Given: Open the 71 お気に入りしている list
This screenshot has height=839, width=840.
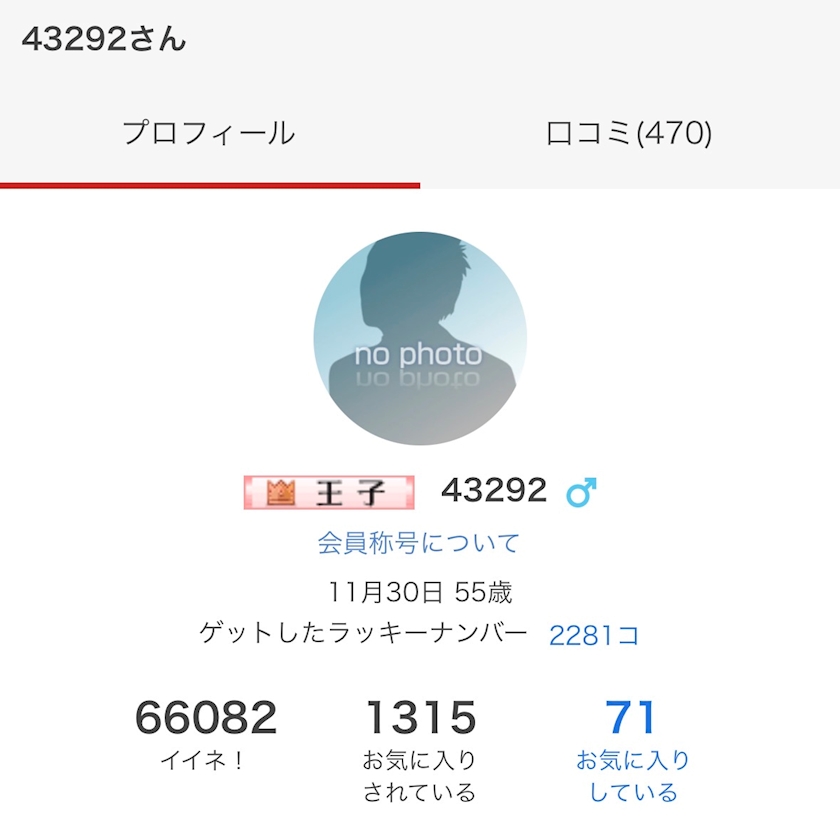Looking at the screenshot, I should point(632,750).
